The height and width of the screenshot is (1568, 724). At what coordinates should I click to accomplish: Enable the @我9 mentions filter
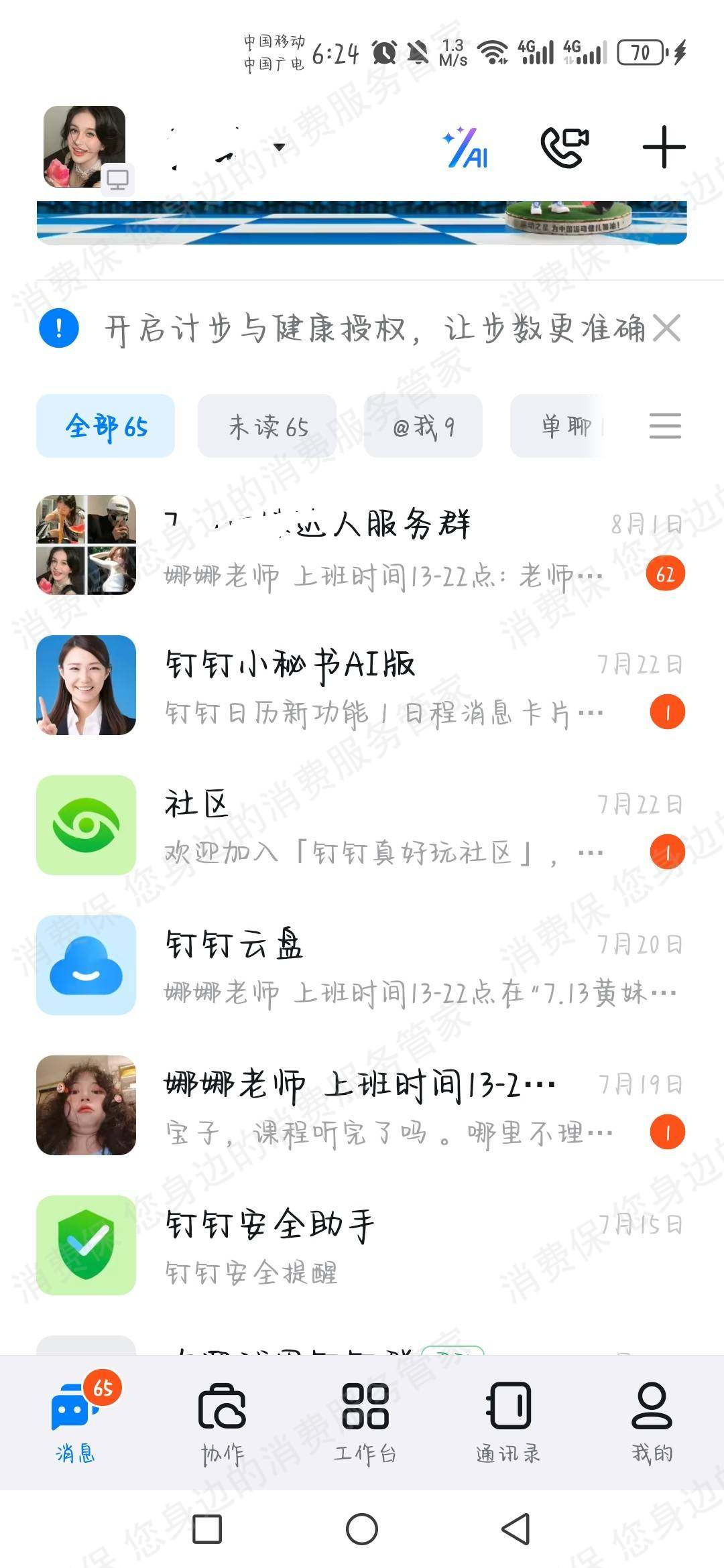tap(422, 426)
